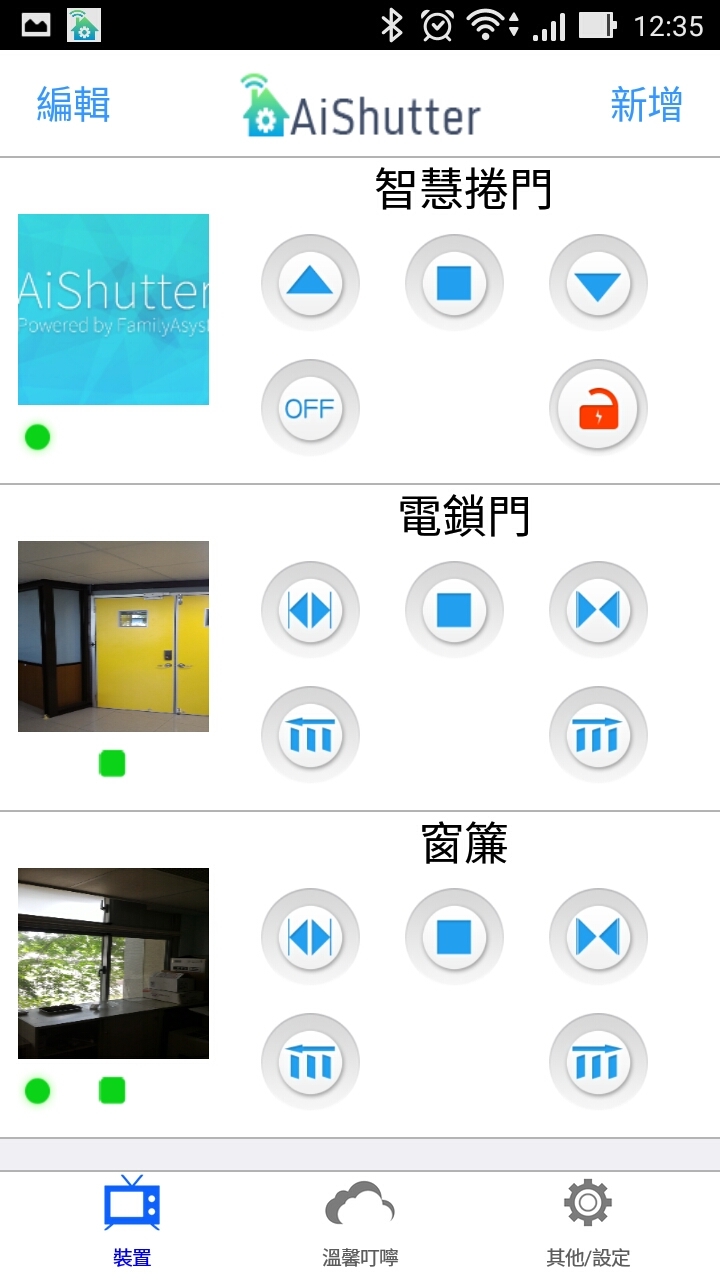Tap the green square indicator below the yellow door photo
720x1280 pixels.
113,763
